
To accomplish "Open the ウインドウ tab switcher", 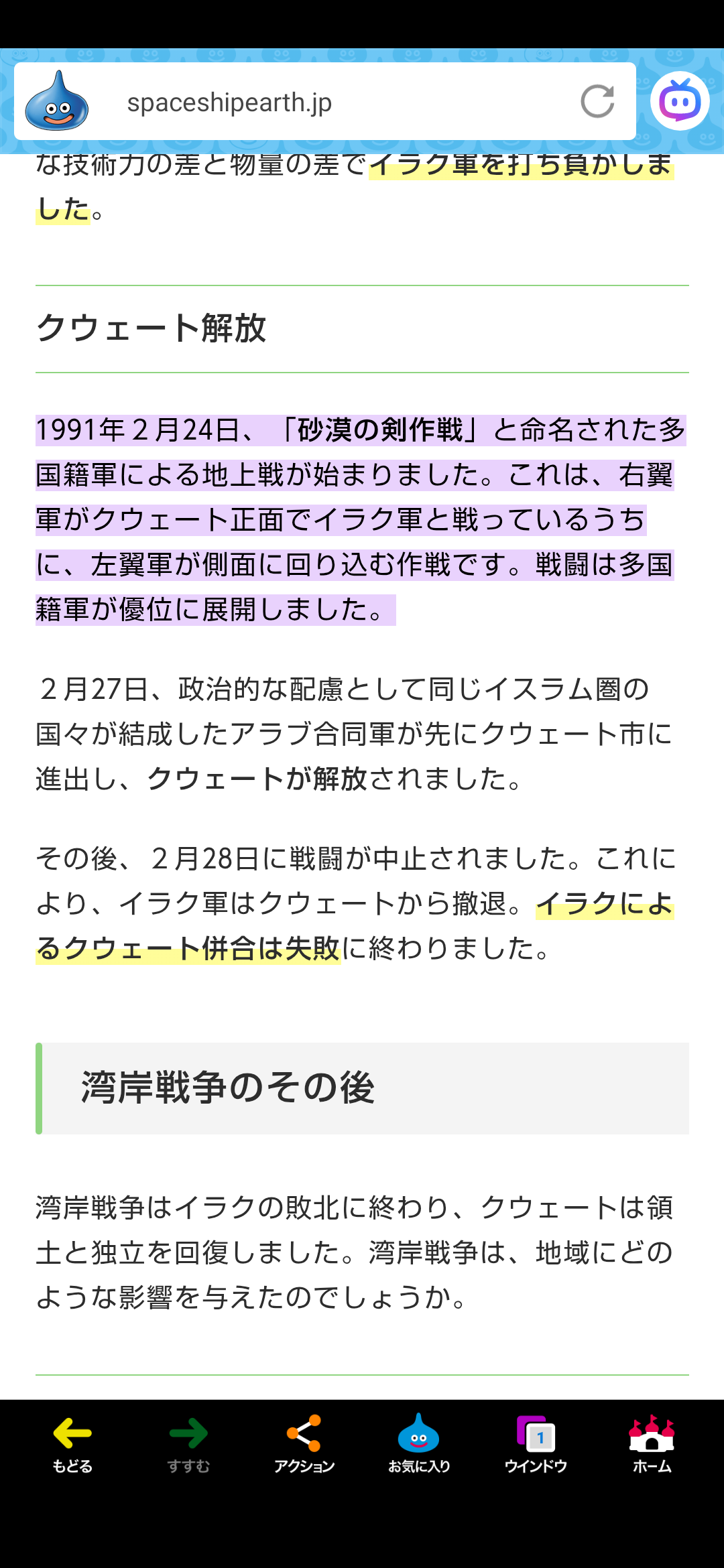I will (x=536, y=1443).
